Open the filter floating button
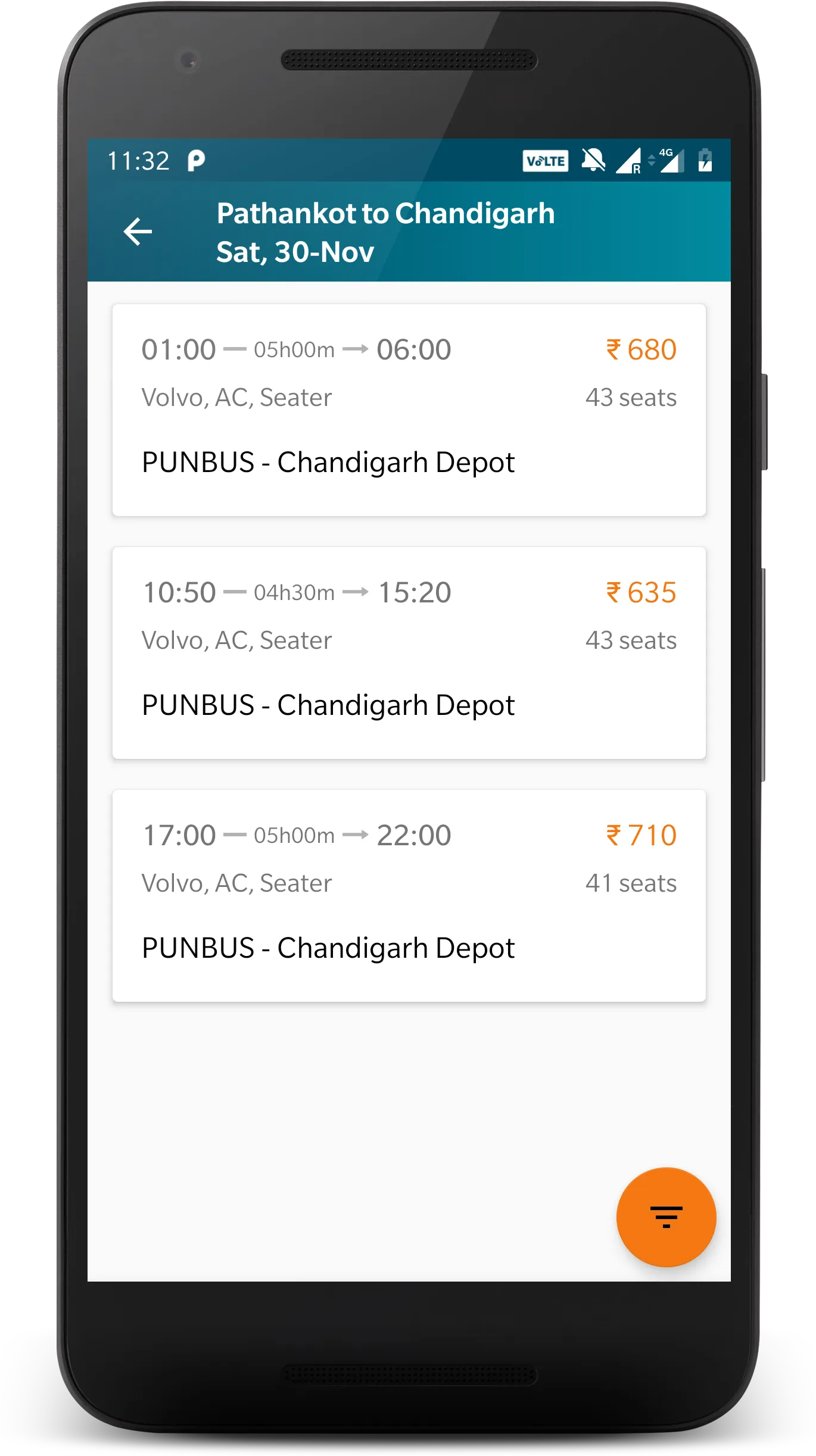The height and width of the screenshot is (1456, 816). tap(666, 1217)
